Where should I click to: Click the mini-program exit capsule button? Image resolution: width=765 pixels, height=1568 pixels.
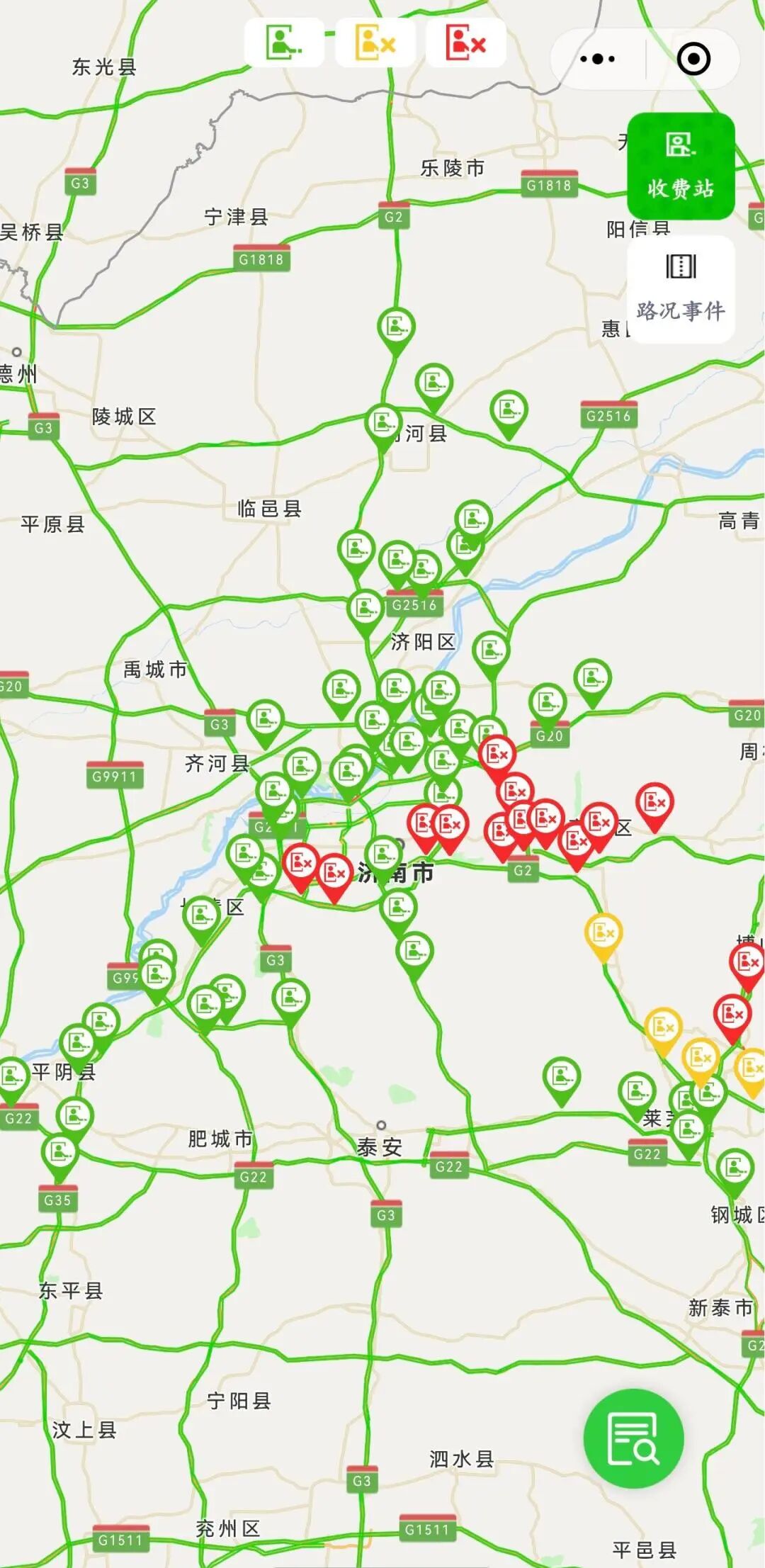(x=693, y=60)
